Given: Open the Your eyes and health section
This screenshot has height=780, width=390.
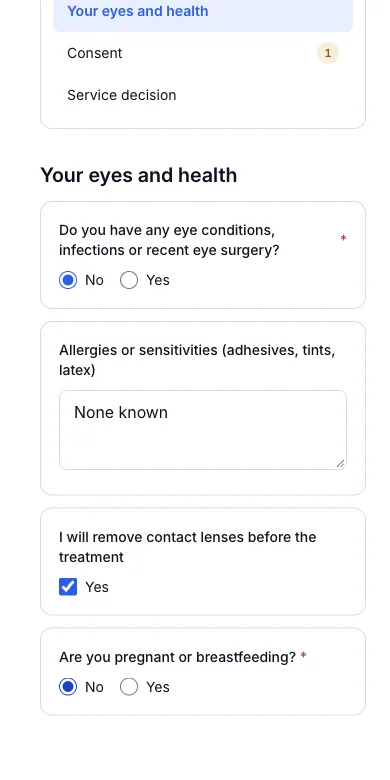Looking at the screenshot, I should (x=203, y=12).
